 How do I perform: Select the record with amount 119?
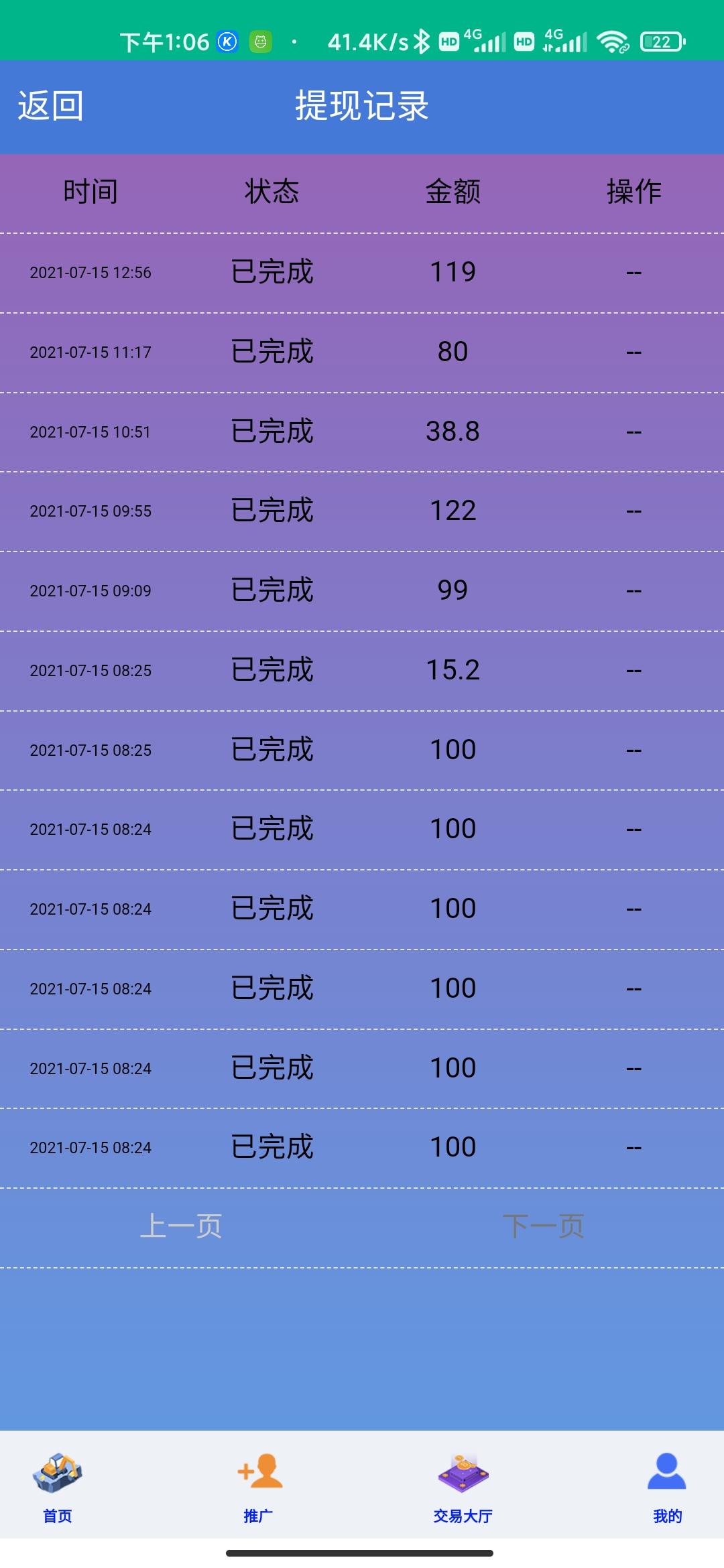pyautogui.click(x=452, y=272)
